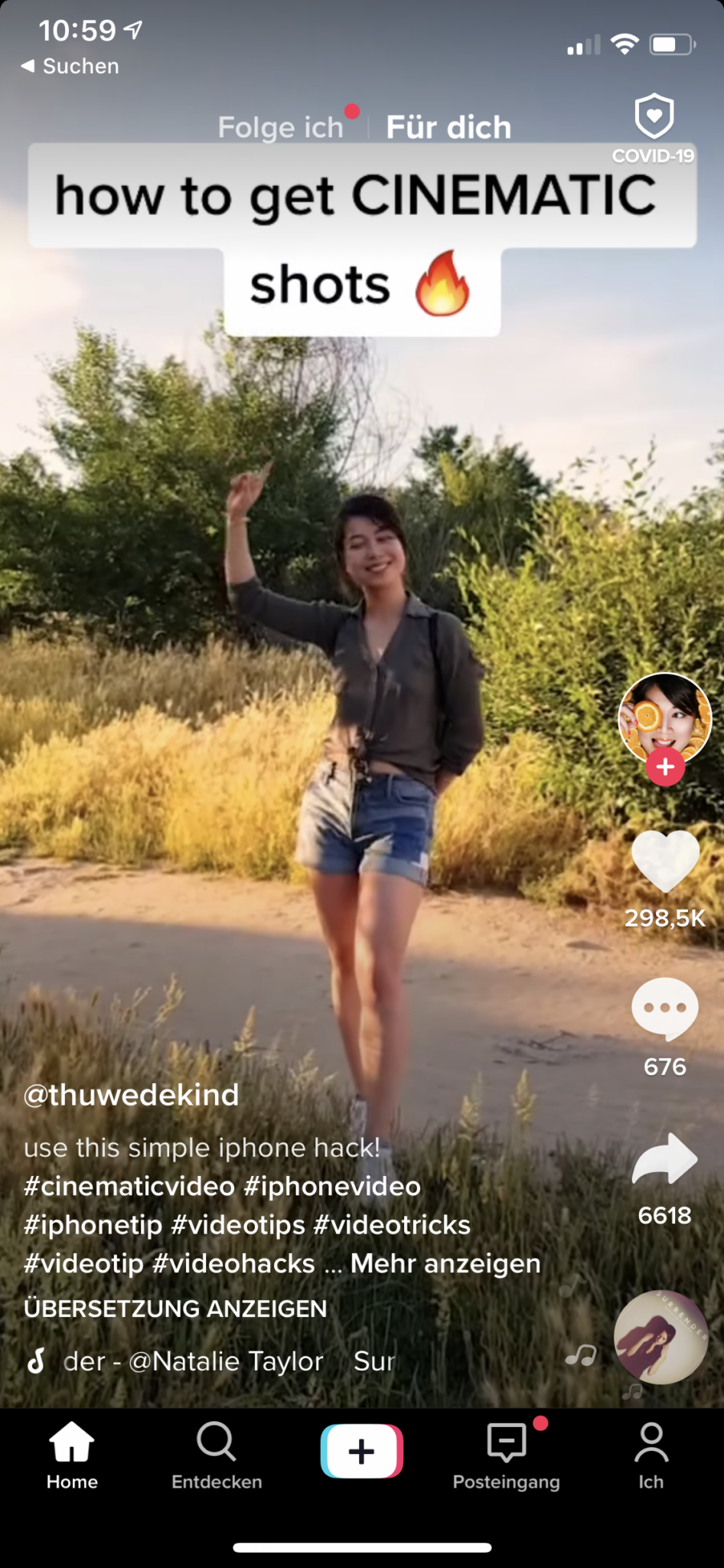Share this video with the arrow
Image resolution: width=724 pixels, height=1568 pixels.
[x=665, y=1158]
